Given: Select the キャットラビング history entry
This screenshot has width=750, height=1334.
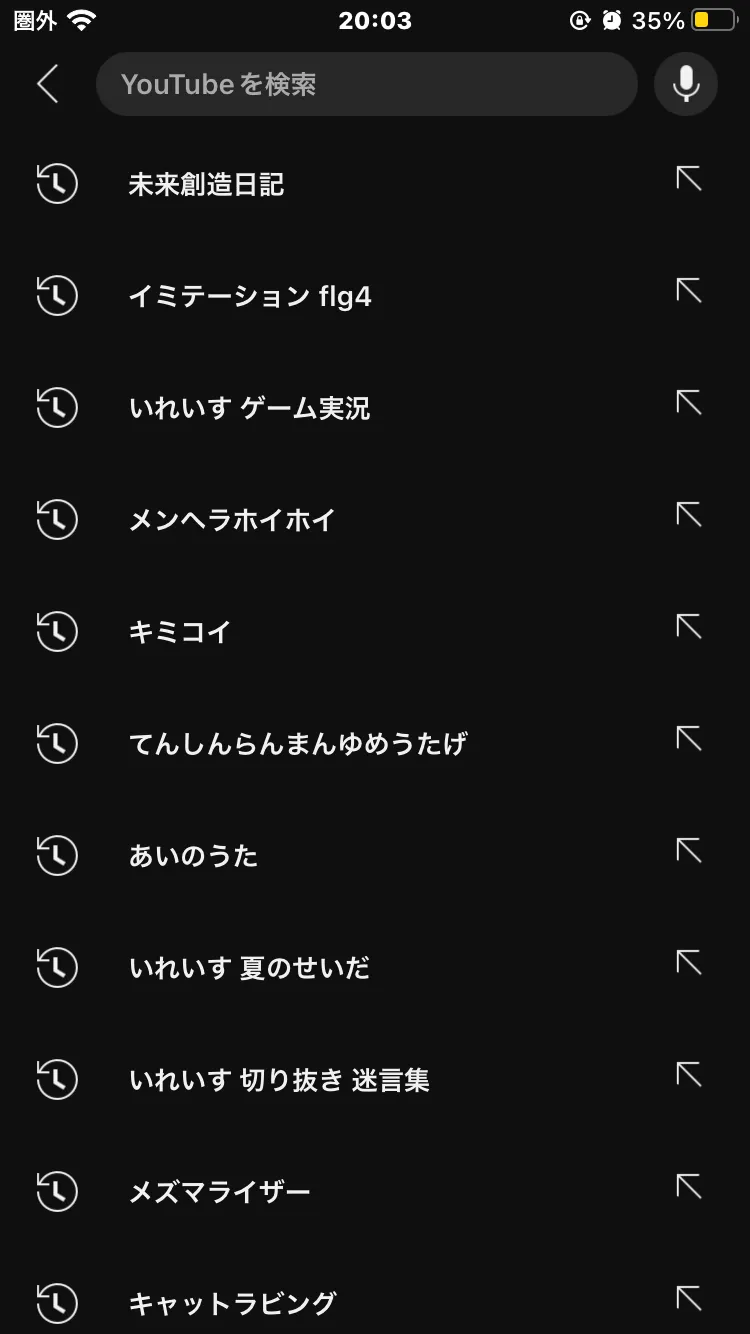Looking at the screenshot, I should click(375, 1302).
